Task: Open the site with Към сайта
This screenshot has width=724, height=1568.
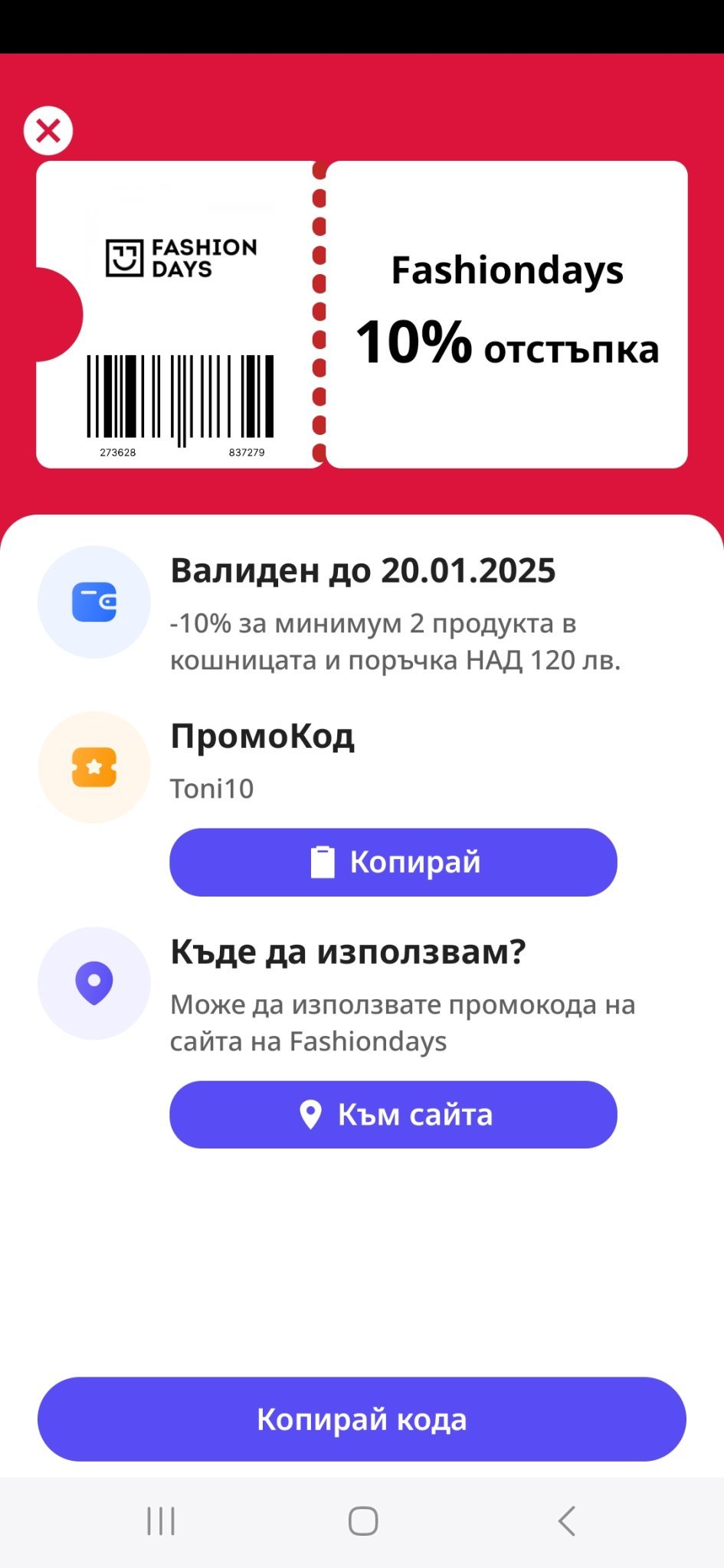Action: 393,1115
